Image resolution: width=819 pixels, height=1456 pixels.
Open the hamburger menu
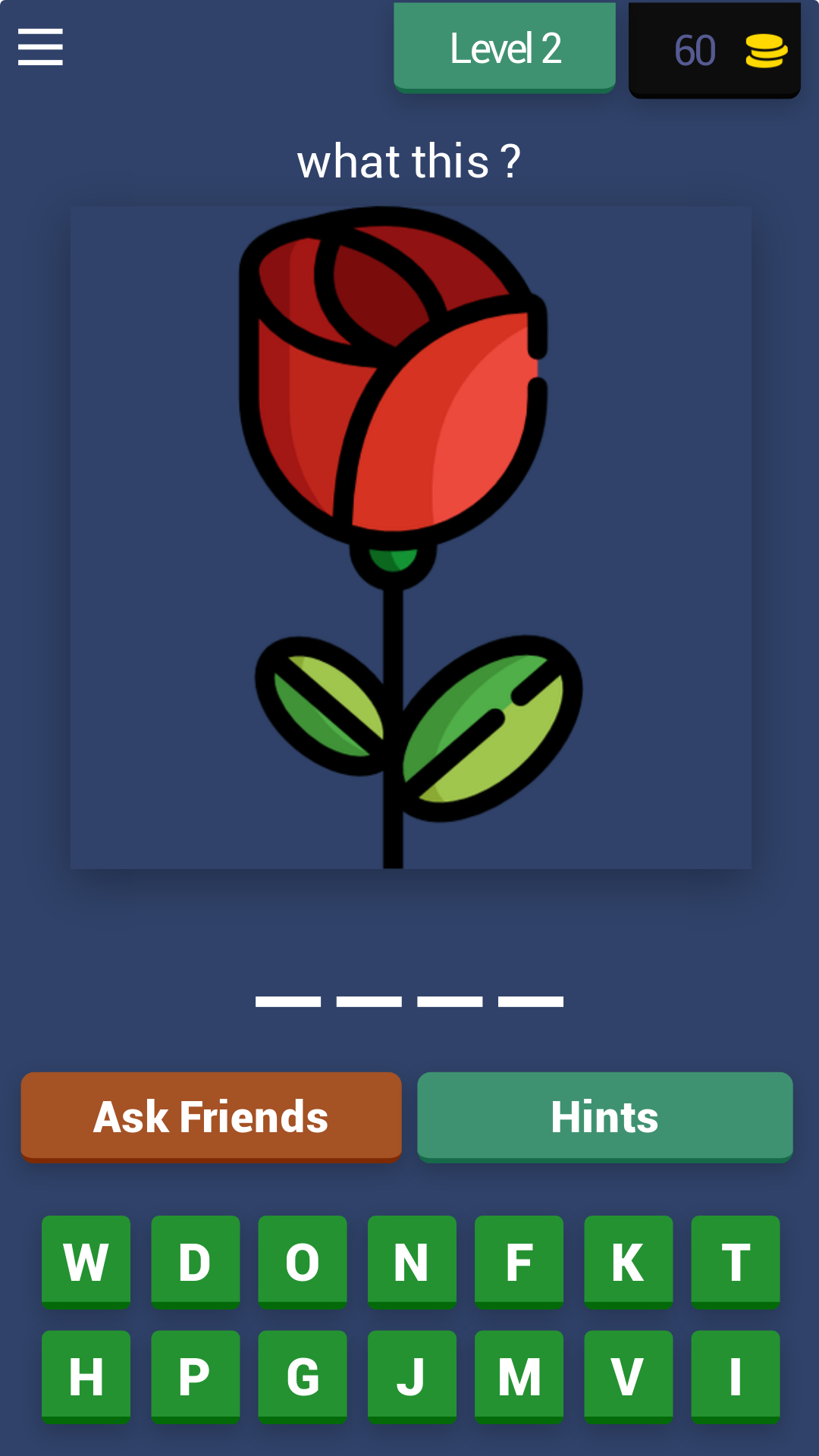pyautogui.click(x=39, y=47)
